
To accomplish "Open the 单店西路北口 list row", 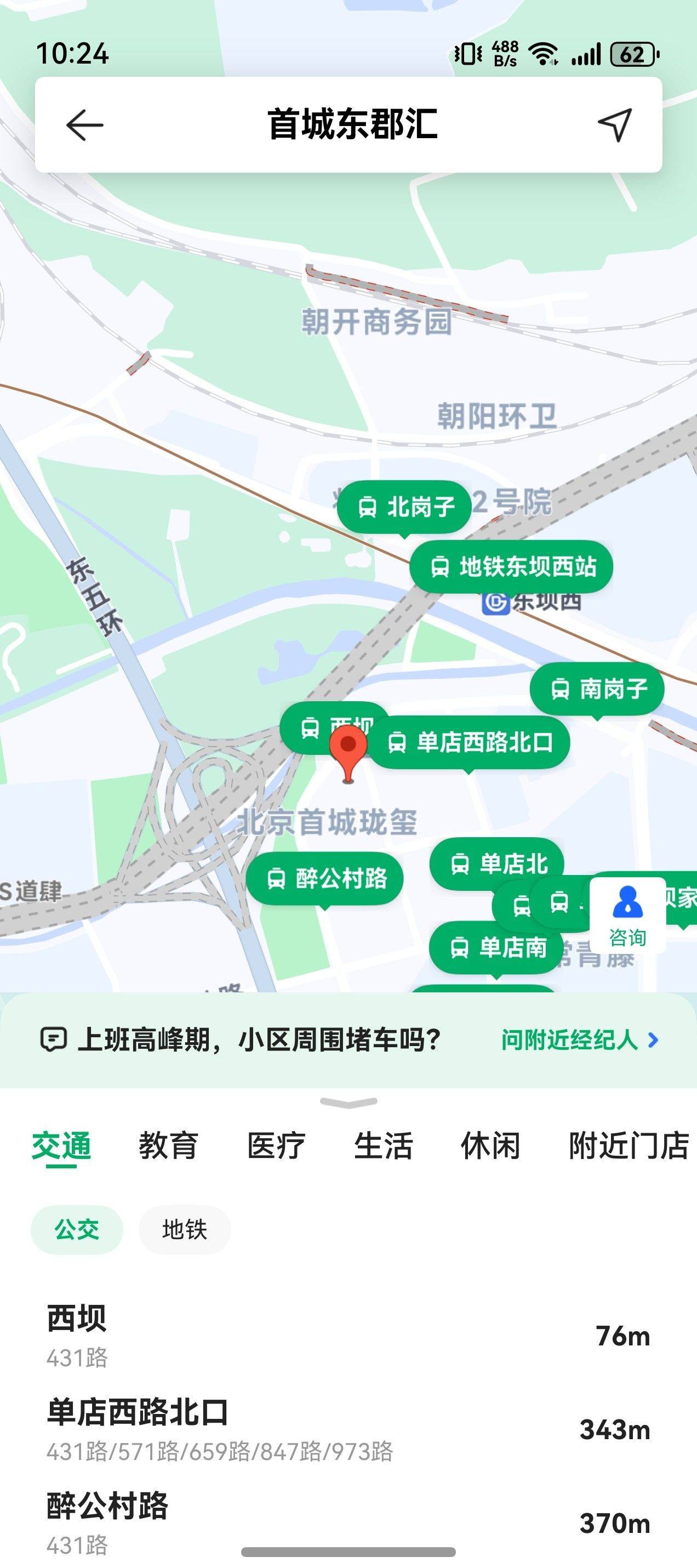I will coord(348,1429).
